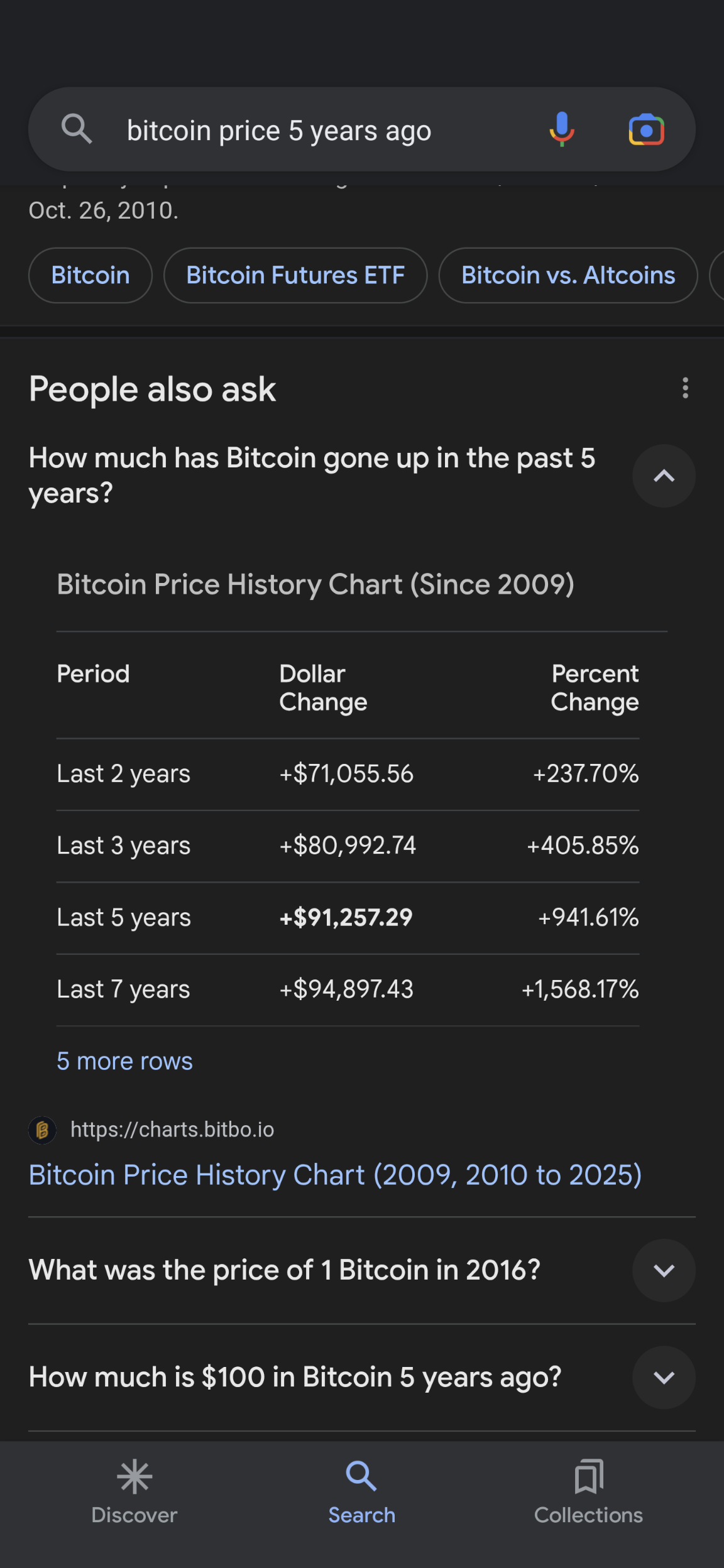Start voice search with the microphone
Viewport: 724px width, 1568px height.
click(x=562, y=129)
